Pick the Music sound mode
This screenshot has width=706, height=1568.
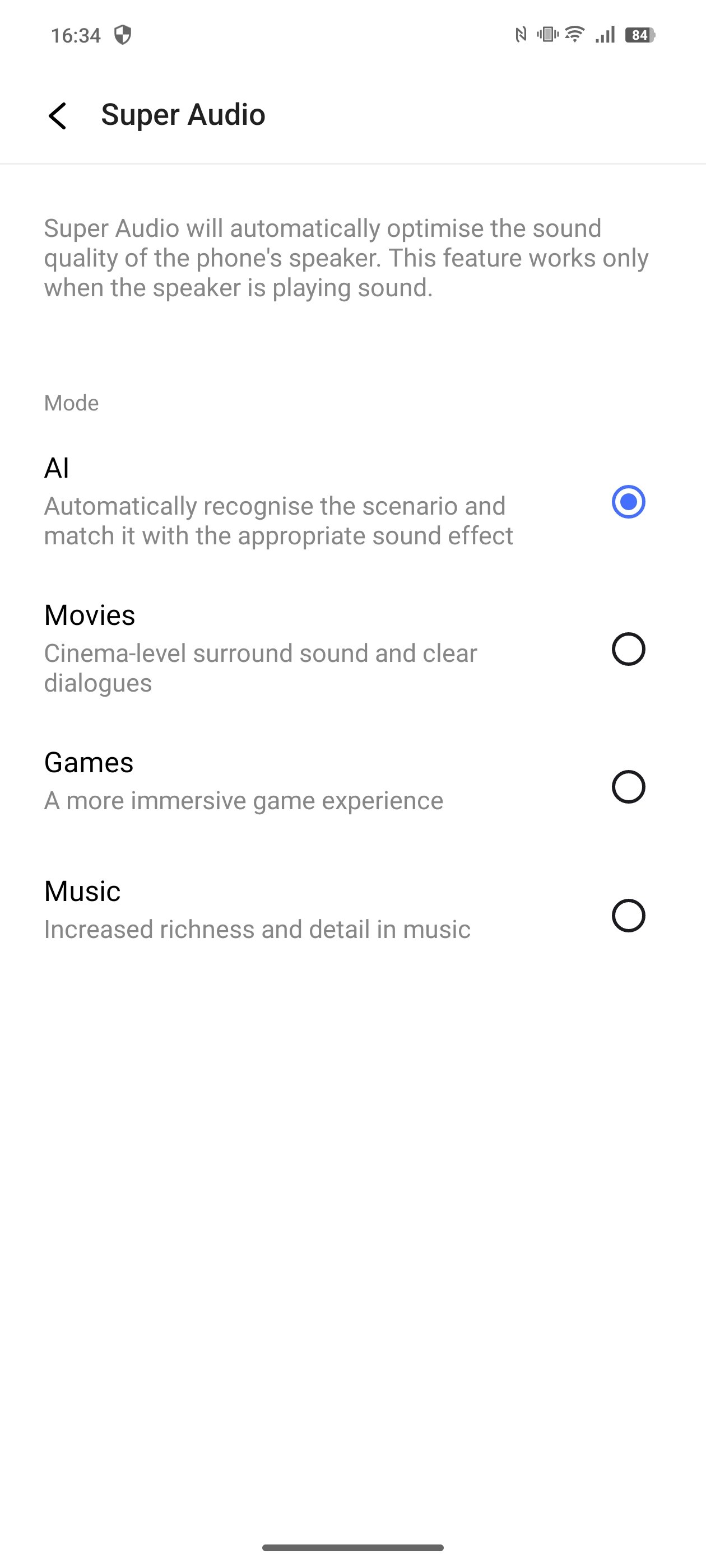(x=352, y=916)
